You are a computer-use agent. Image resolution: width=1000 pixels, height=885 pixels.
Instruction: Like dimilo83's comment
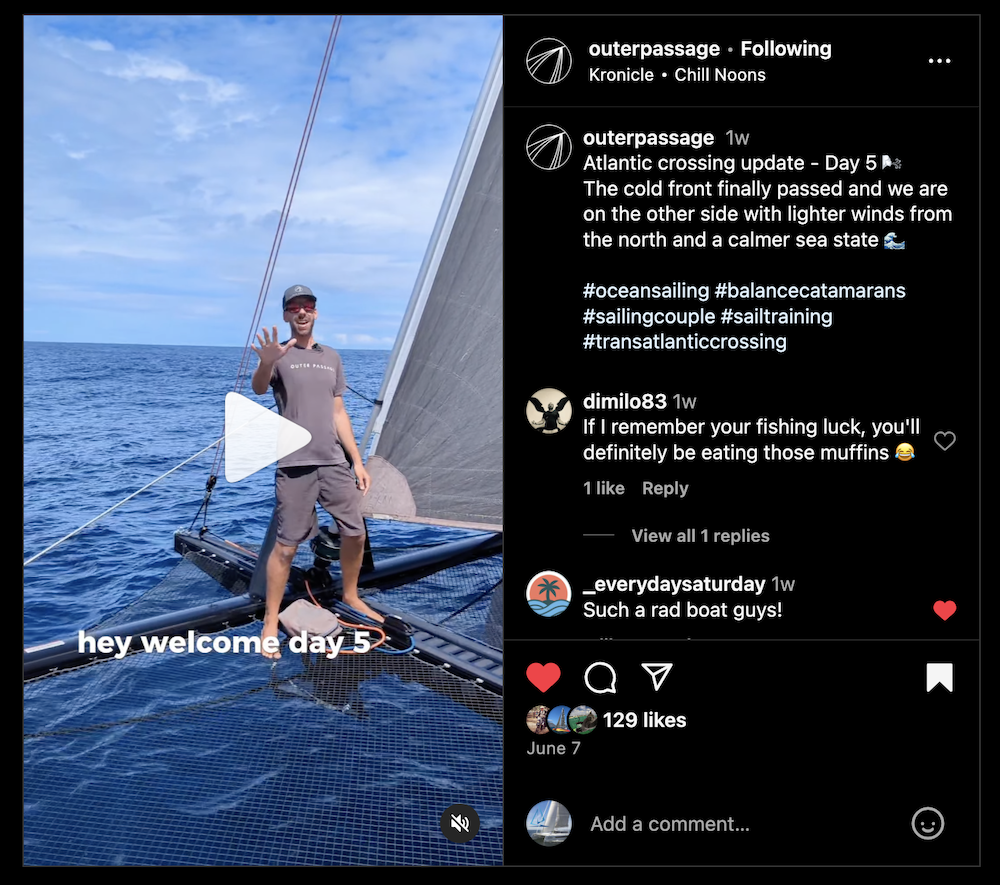(944, 441)
